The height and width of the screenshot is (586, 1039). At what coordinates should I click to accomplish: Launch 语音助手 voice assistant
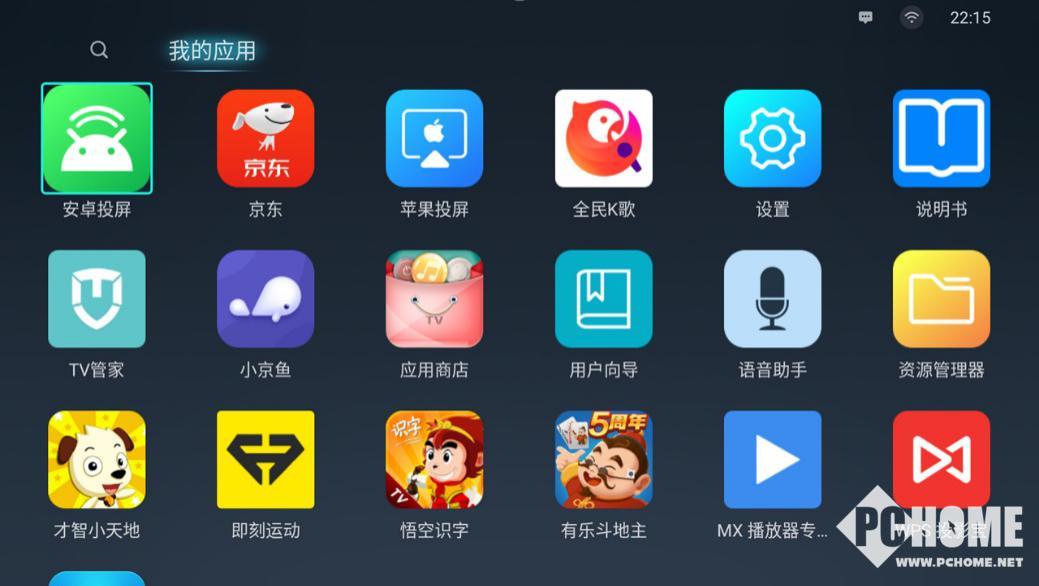coord(772,299)
